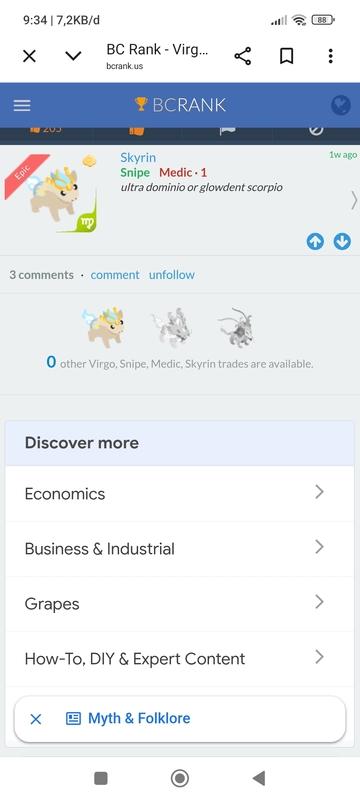
Task: Open Skyrin's profile link
Action: [138, 157]
